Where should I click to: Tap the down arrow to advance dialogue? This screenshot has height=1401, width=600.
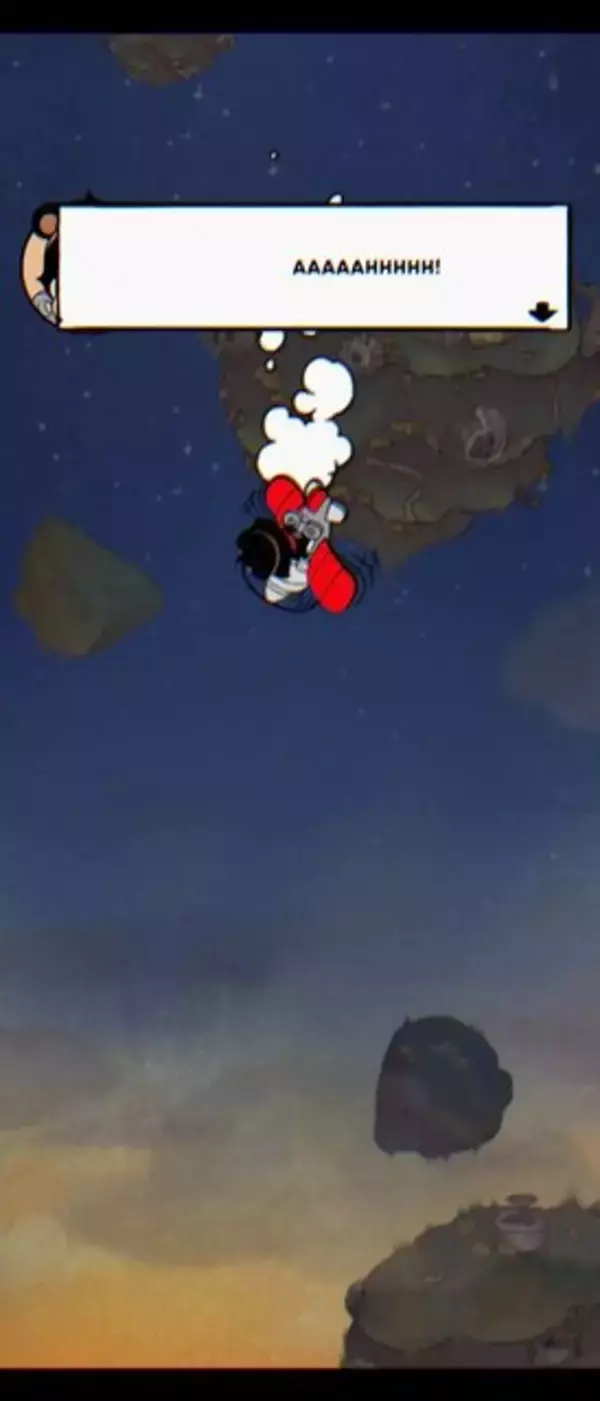(542, 312)
